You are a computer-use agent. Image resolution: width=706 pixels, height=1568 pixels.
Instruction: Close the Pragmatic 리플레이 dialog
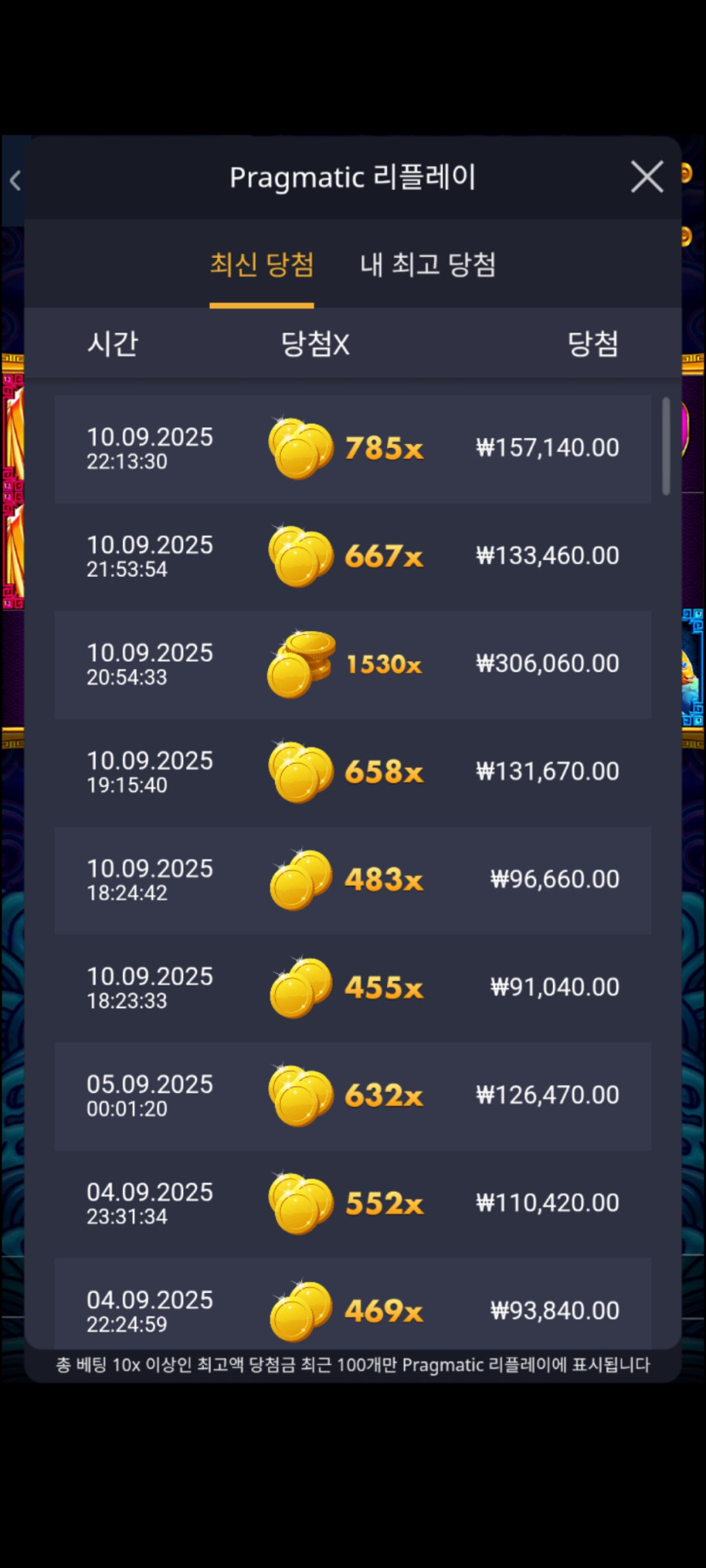pos(646,176)
